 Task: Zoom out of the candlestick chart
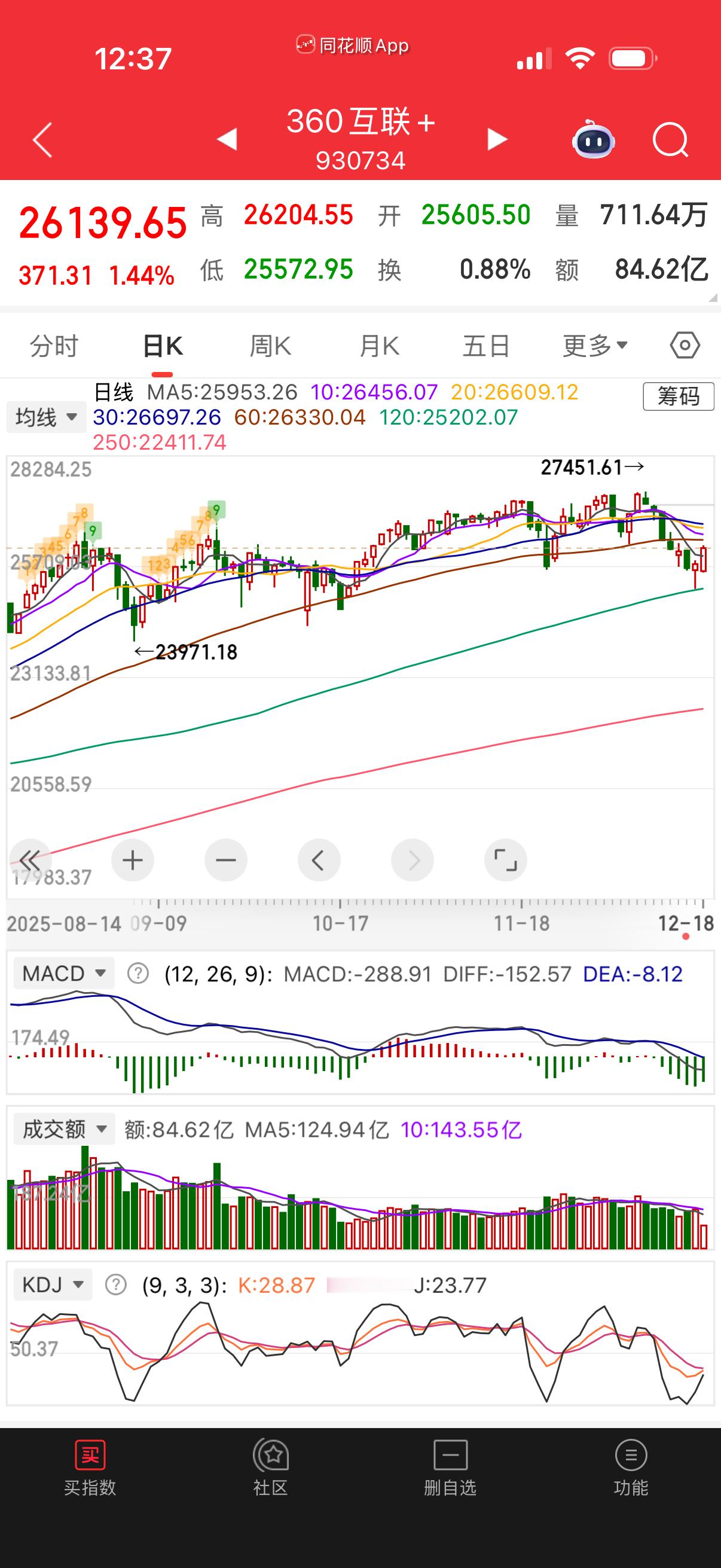226,860
